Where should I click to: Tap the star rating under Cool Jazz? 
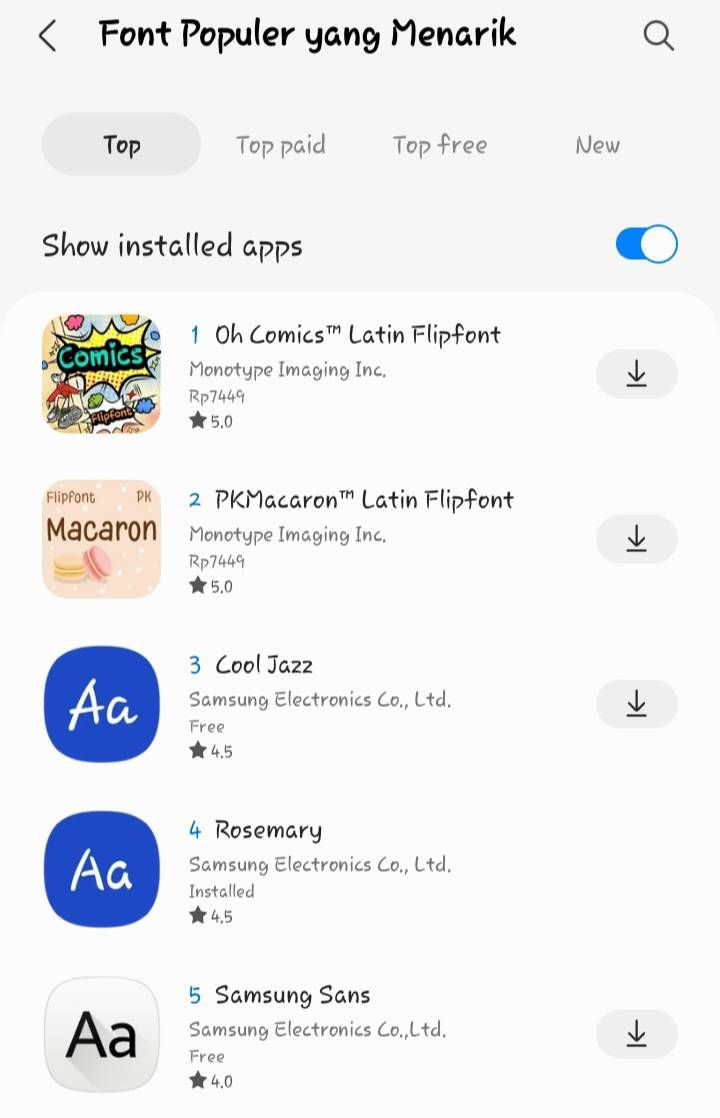pos(211,750)
